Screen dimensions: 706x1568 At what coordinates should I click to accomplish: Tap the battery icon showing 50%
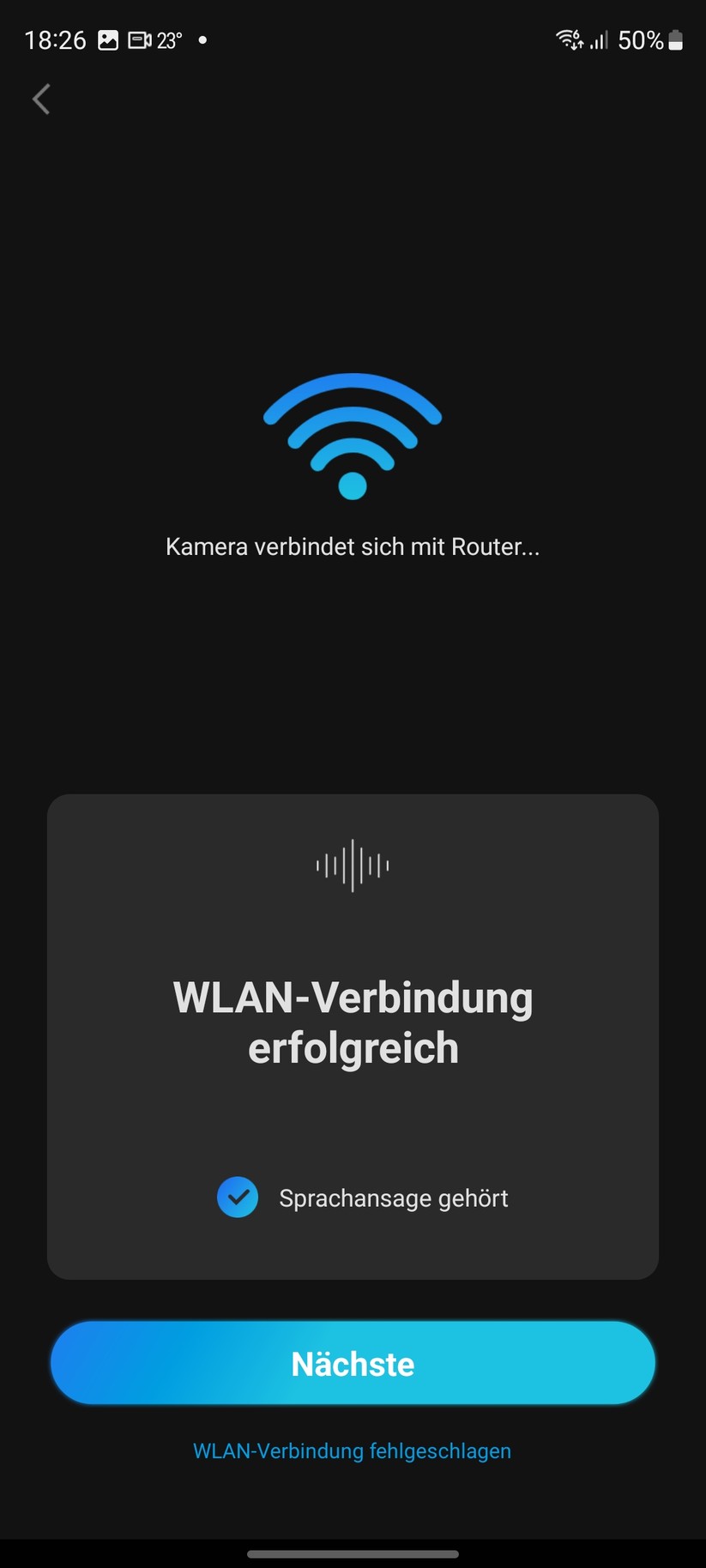(674, 39)
